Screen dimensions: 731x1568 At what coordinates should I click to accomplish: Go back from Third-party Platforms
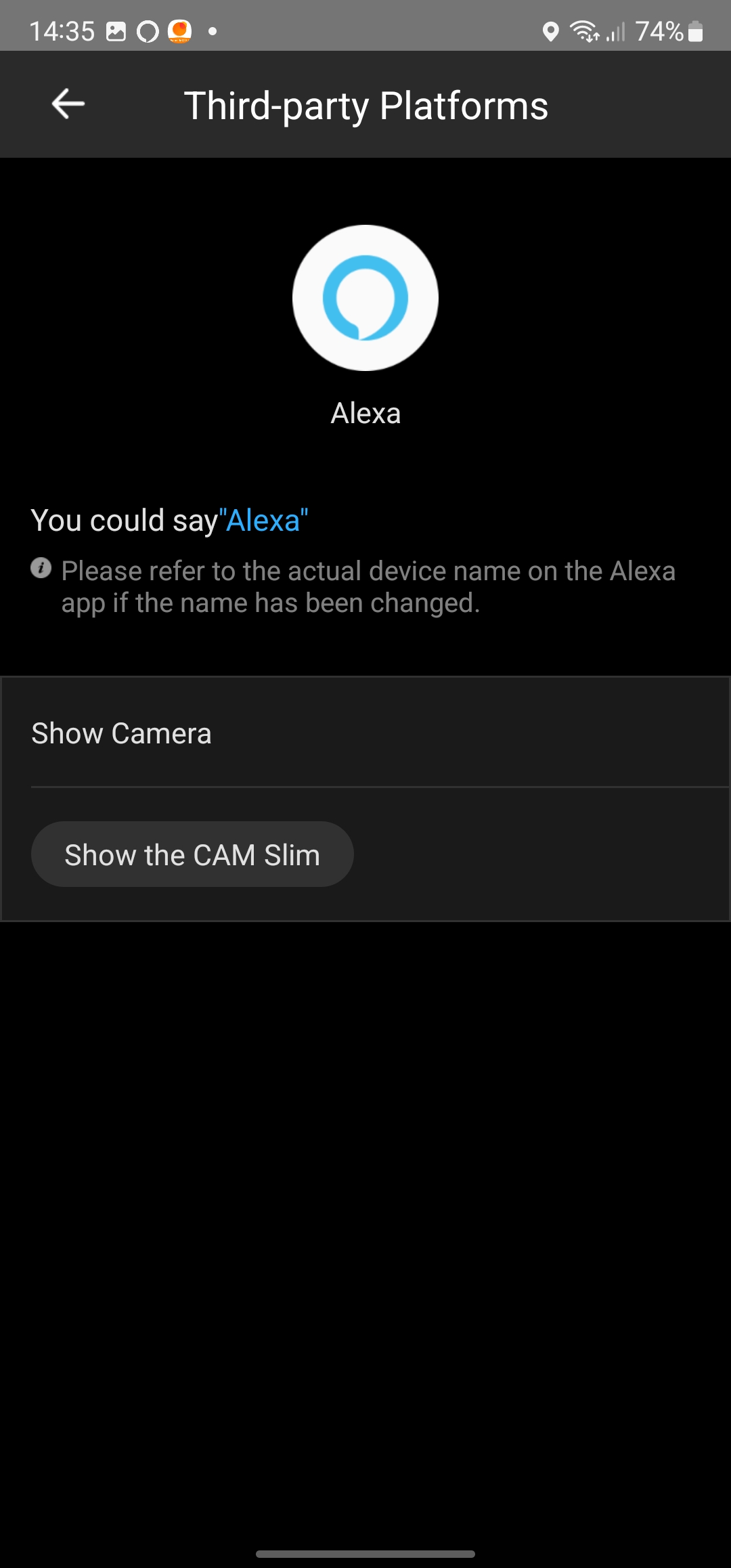[x=68, y=104]
